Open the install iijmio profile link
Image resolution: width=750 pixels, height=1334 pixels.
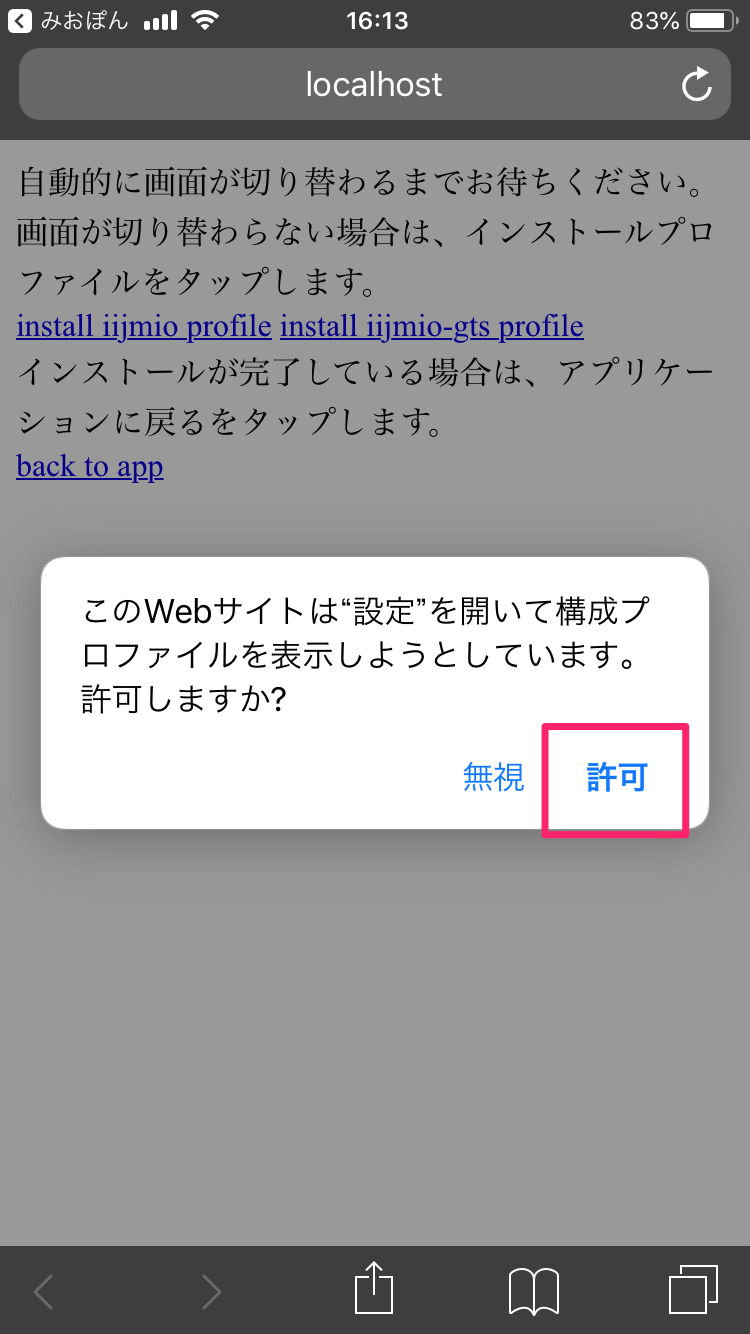(x=144, y=326)
